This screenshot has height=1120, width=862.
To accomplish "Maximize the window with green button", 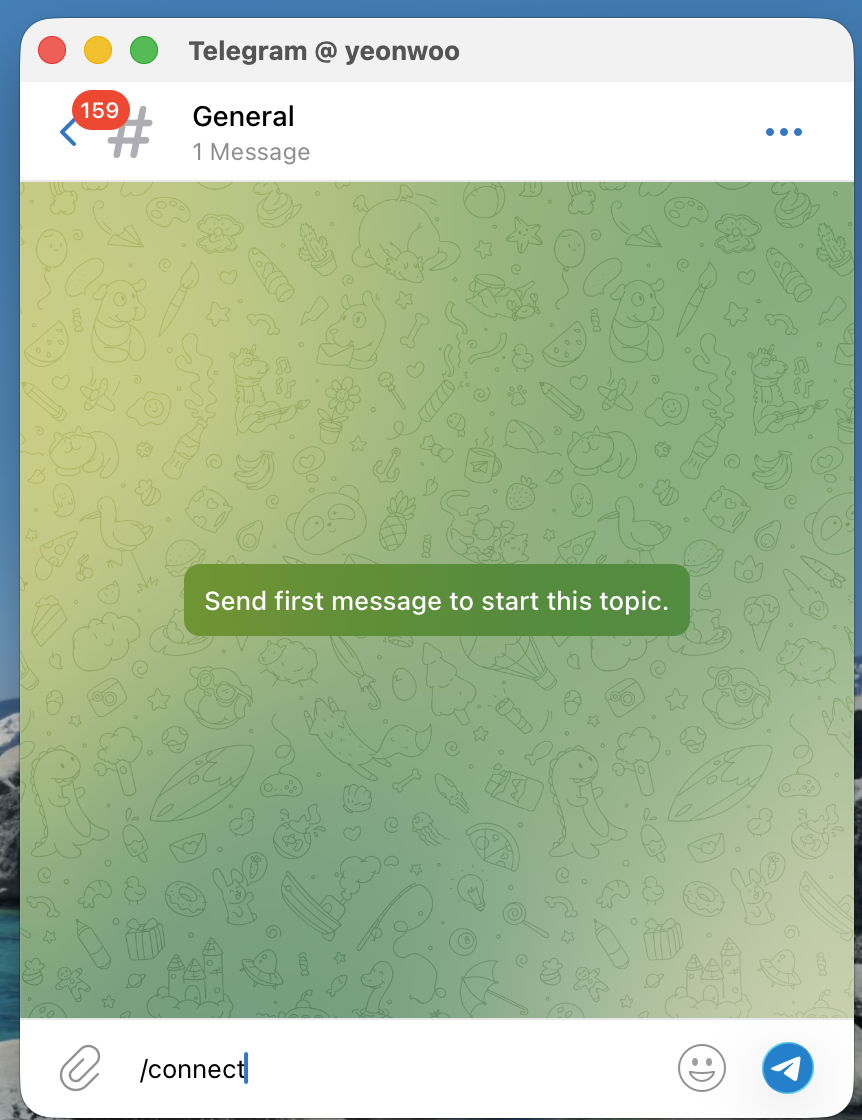I will coord(145,50).
